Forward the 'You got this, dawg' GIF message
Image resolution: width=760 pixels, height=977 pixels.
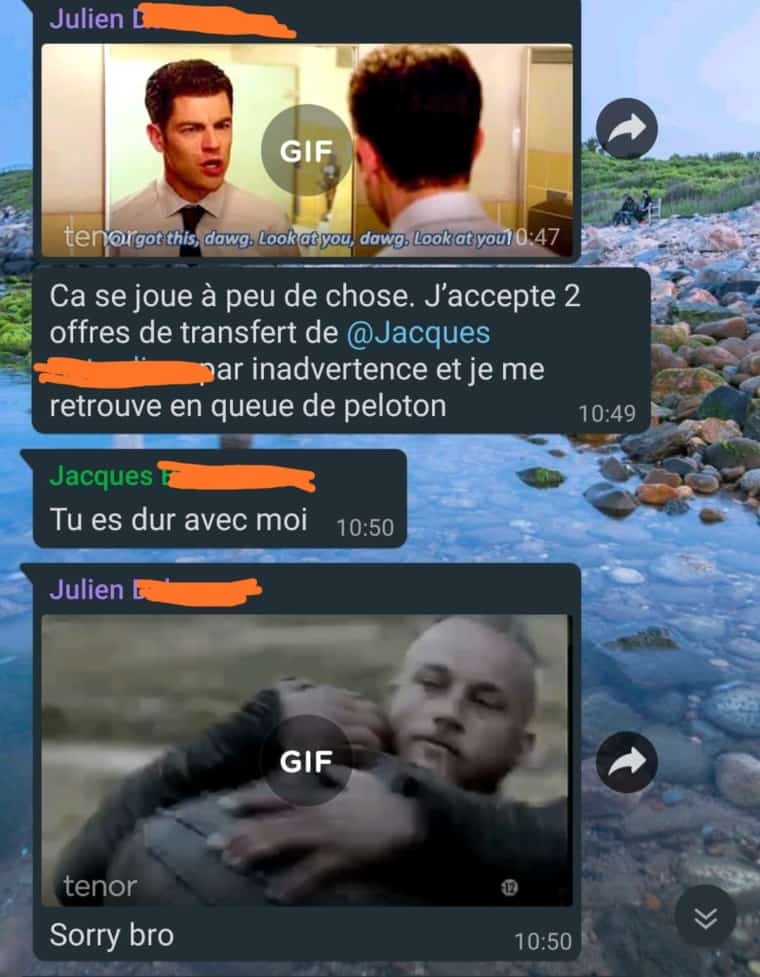tap(627, 129)
